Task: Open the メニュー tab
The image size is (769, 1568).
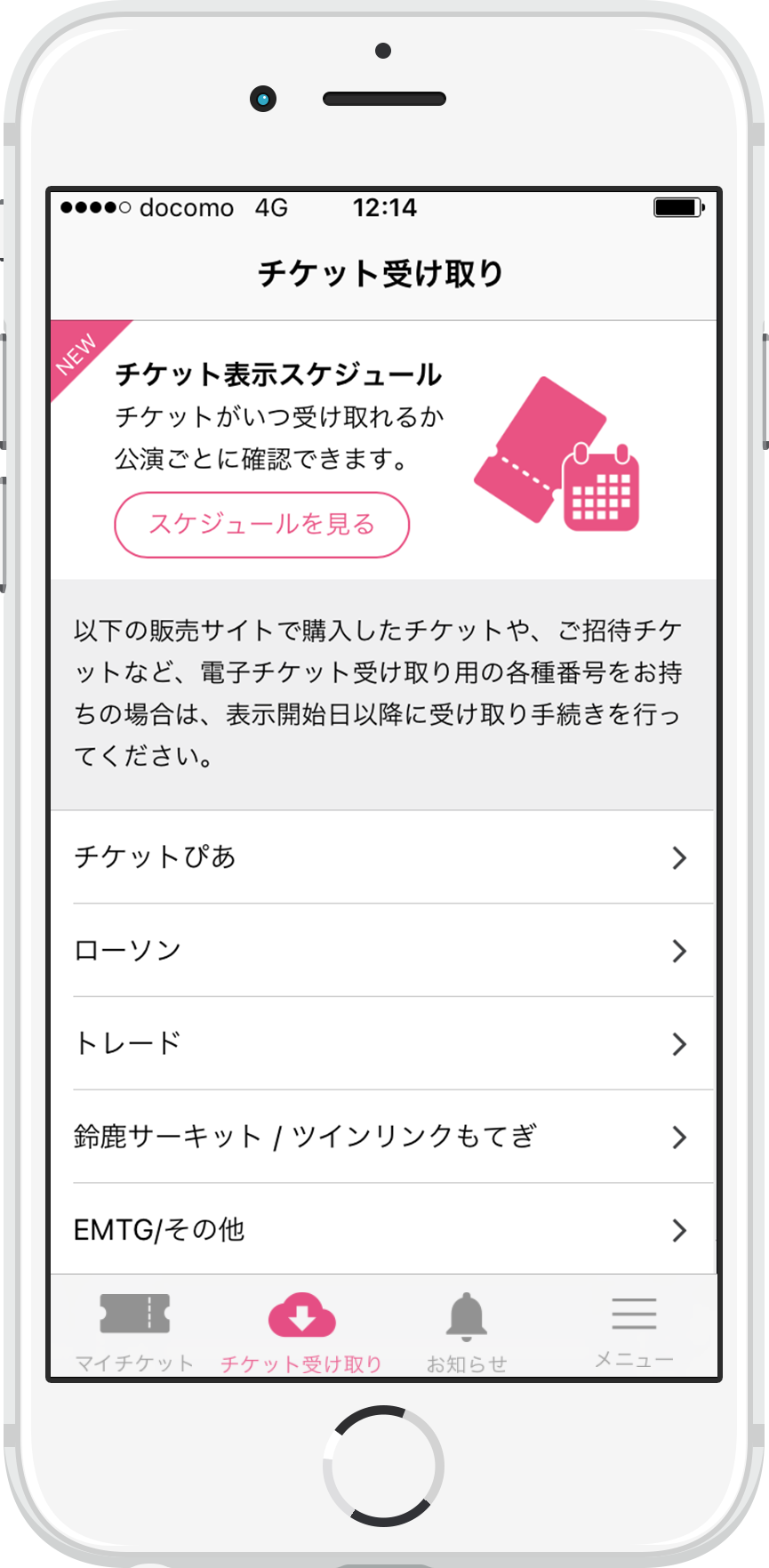Action: point(633,1330)
